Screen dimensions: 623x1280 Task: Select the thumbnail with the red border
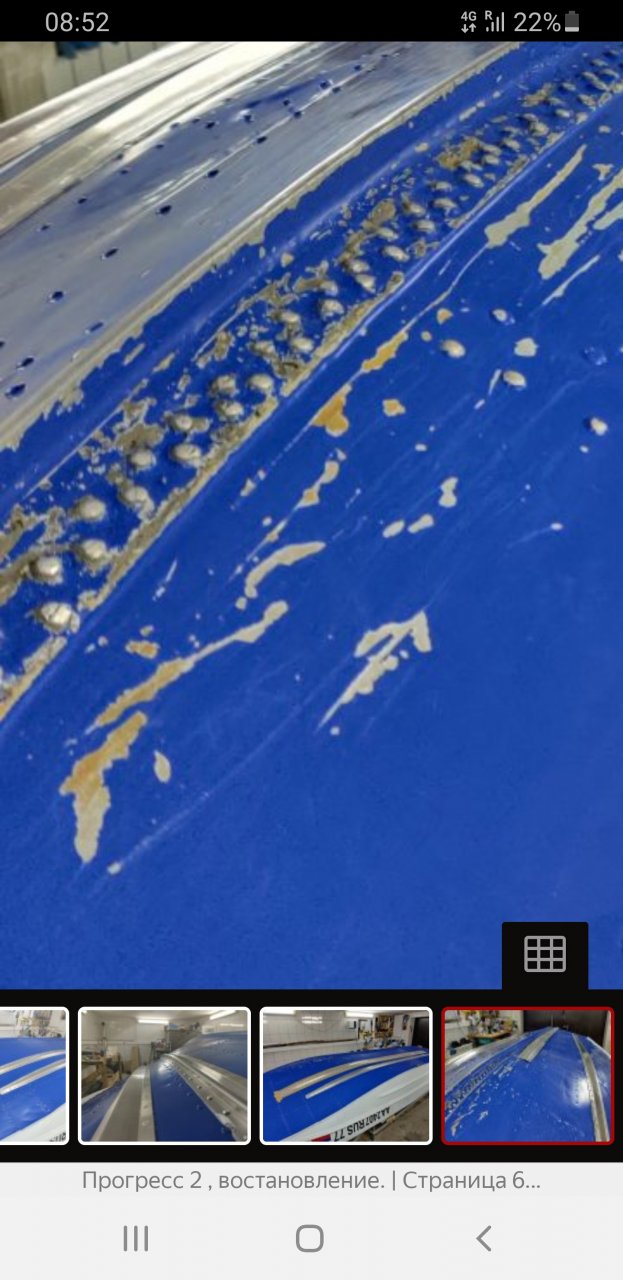coord(528,1075)
